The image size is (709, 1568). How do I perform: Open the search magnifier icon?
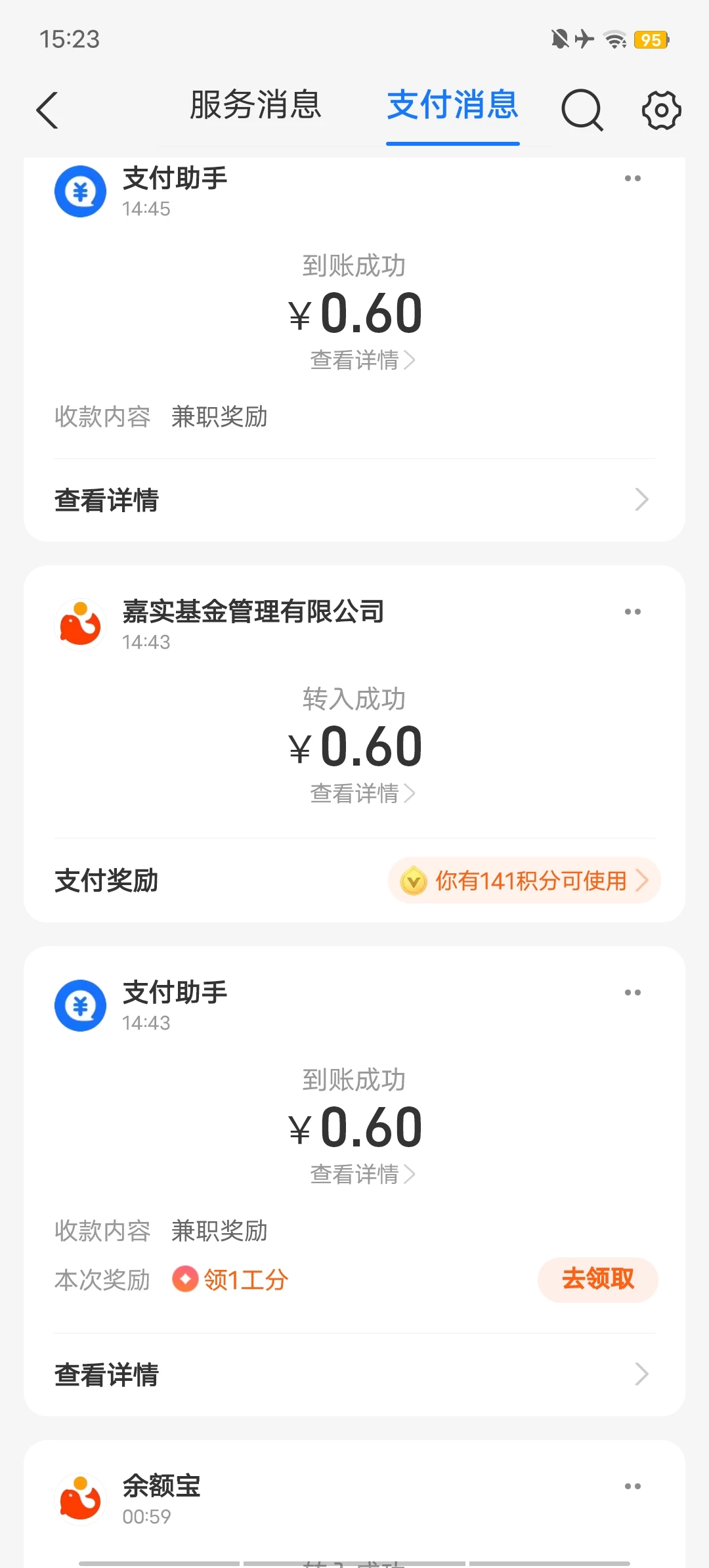(582, 110)
